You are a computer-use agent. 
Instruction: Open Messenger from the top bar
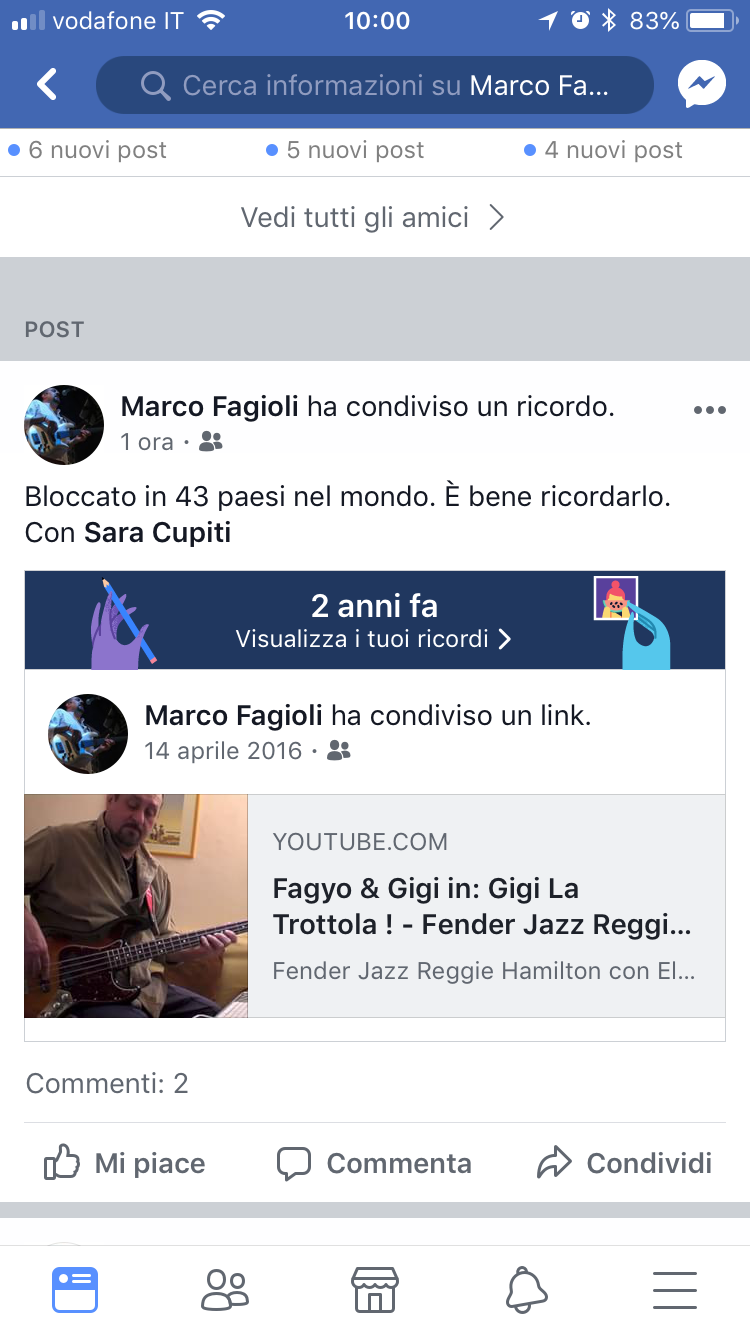[701, 85]
